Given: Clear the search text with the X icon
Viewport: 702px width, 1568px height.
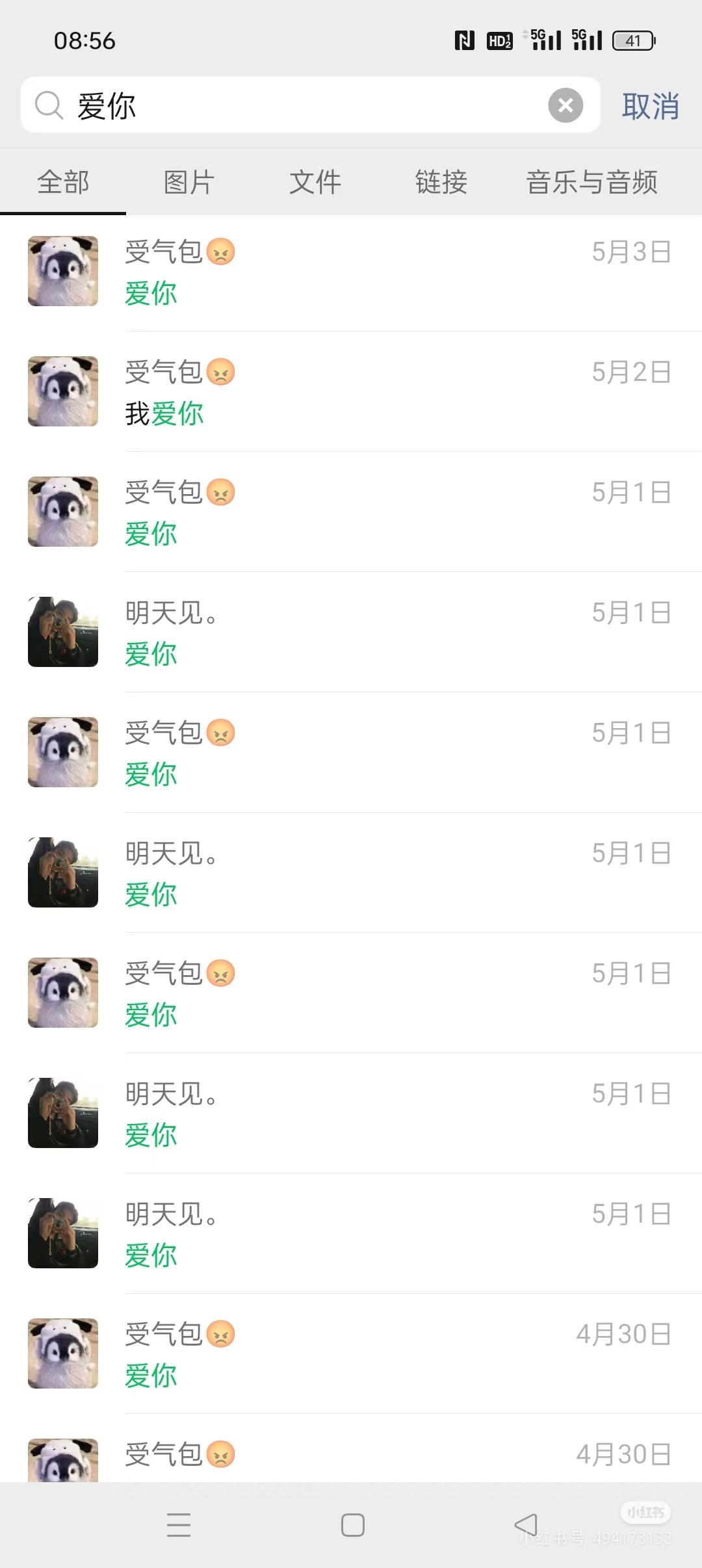Looking at the screenshot, I should pos(565,105).
